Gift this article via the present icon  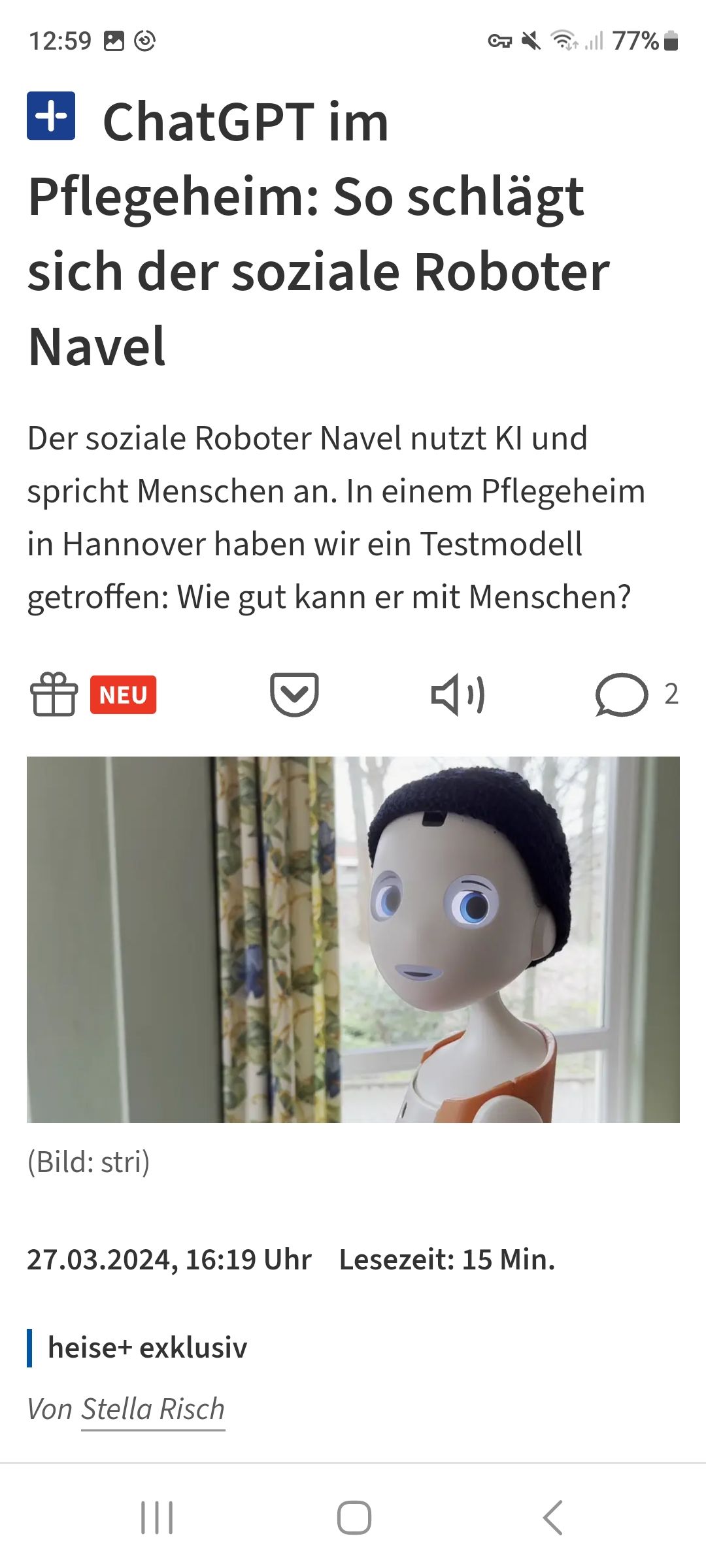[54, 694]
